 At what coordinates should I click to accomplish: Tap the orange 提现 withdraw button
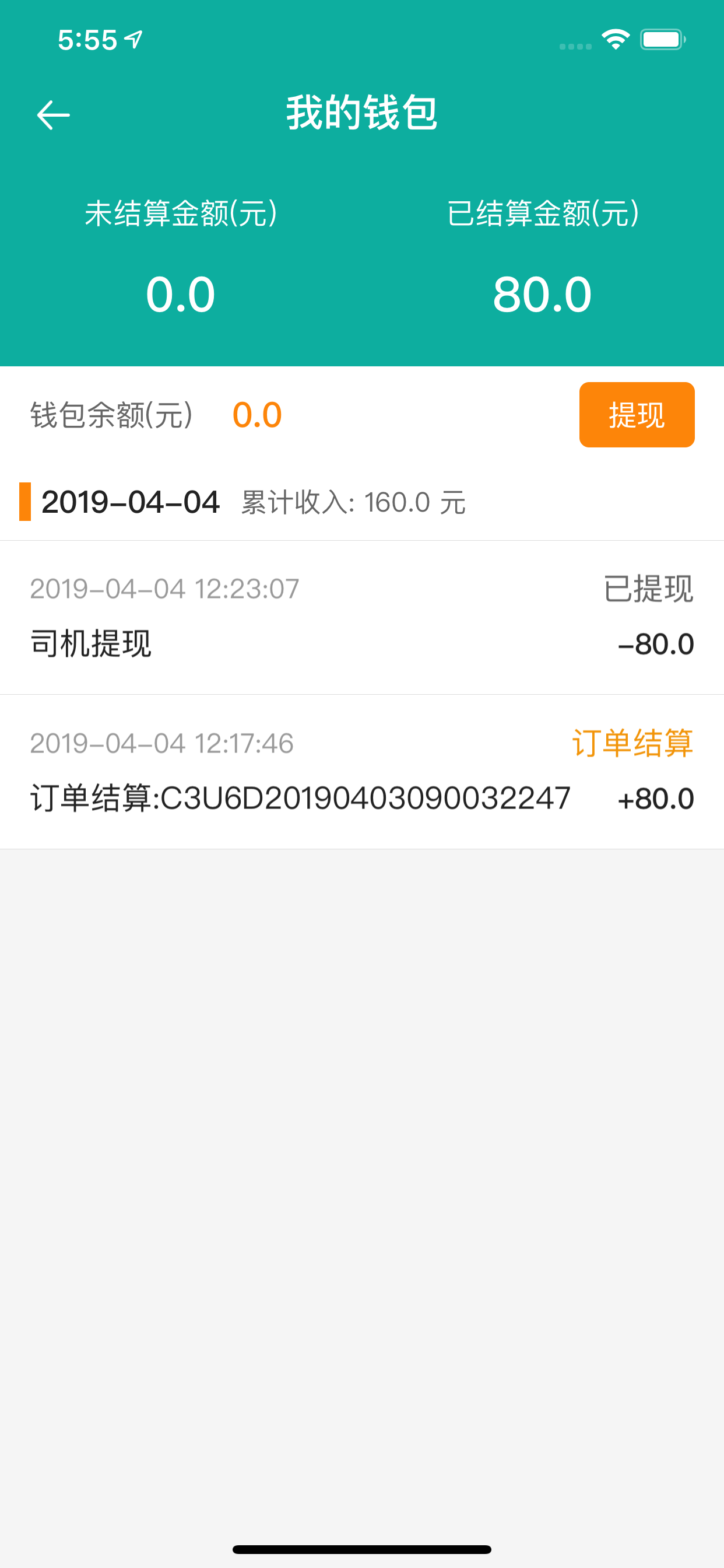pyautogui.click(x=637, y=415)
